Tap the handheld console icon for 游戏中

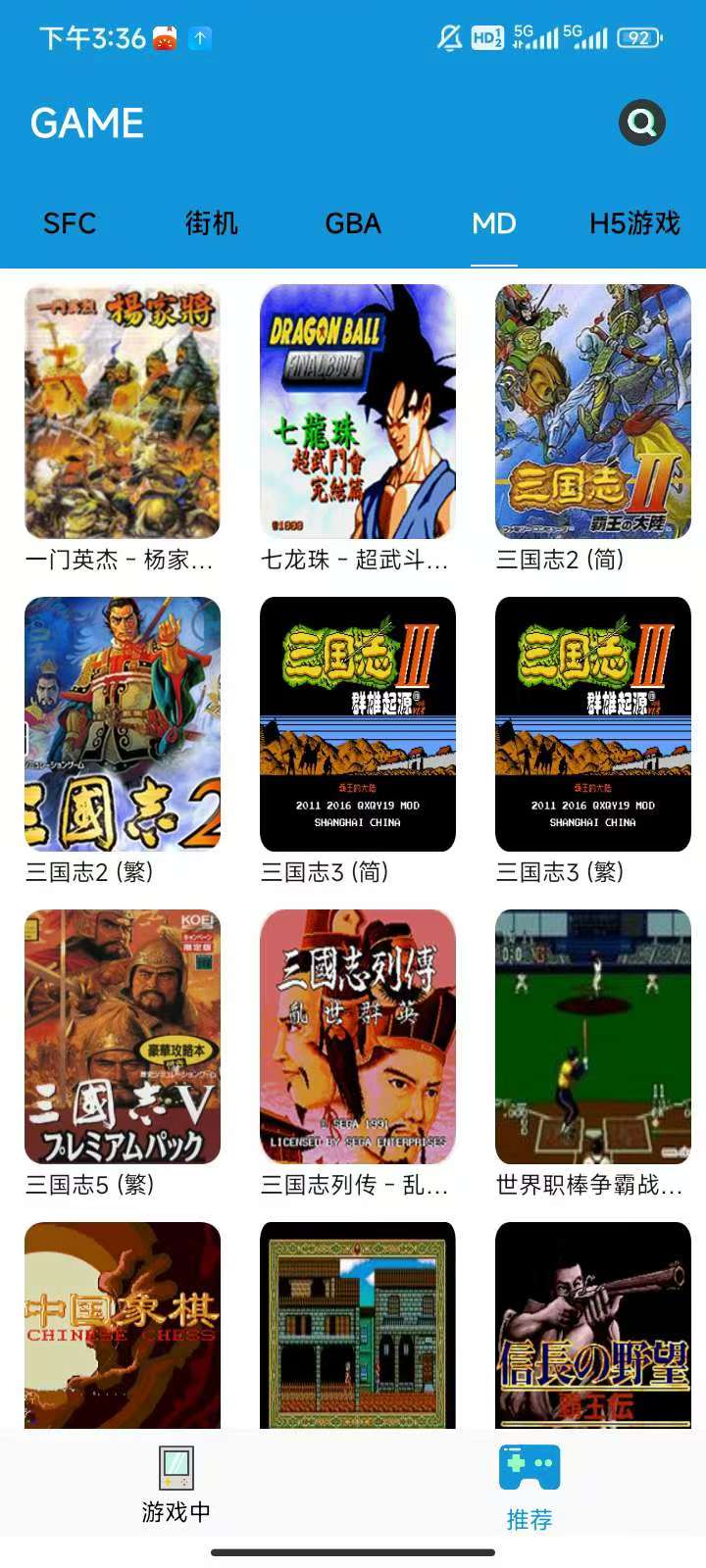(175, 1466)
